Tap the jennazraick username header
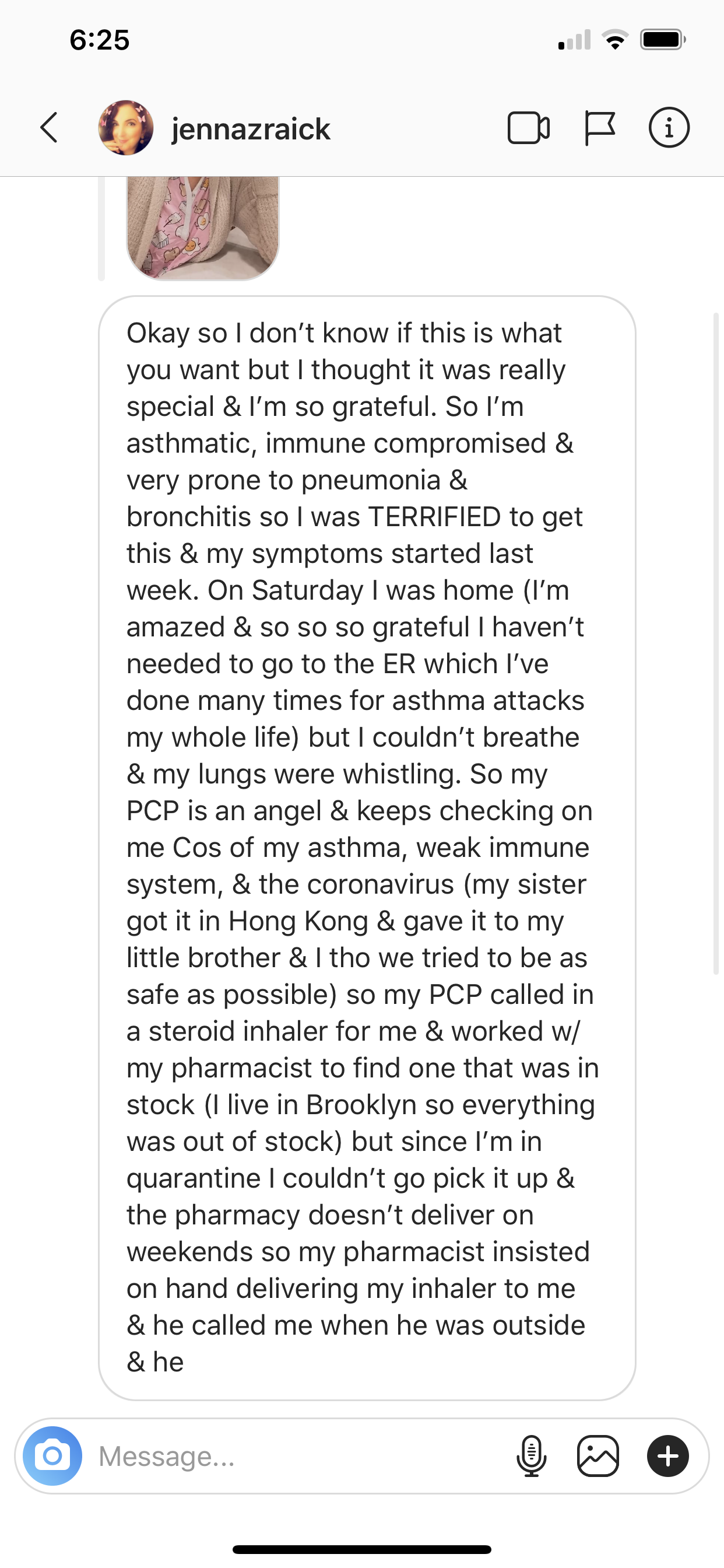 click(251, 129)
